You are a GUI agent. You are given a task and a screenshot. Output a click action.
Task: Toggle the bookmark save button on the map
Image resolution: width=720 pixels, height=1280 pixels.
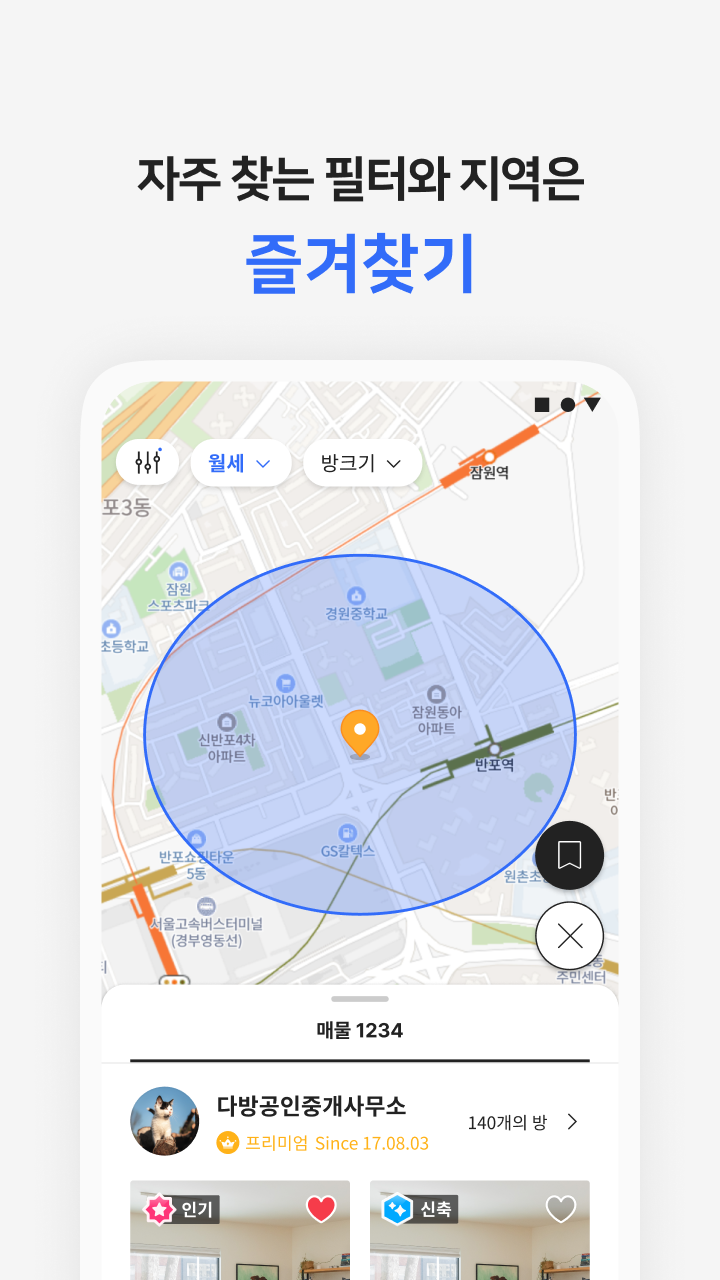pos(569,855)
